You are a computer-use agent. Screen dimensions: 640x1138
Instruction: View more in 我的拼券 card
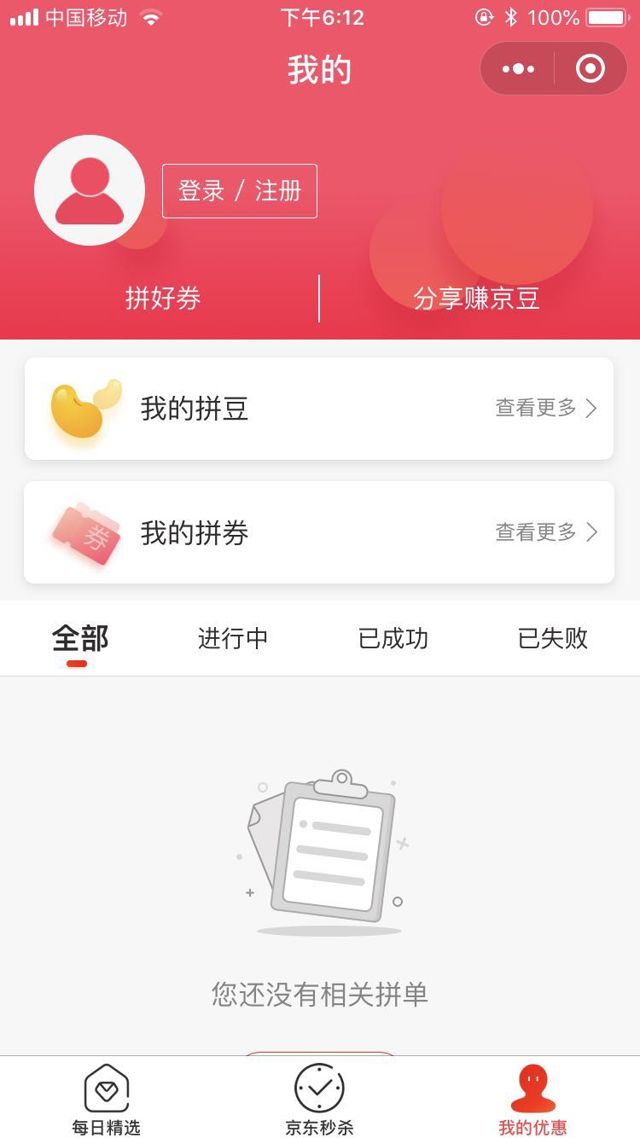click(x=546, y=532)
